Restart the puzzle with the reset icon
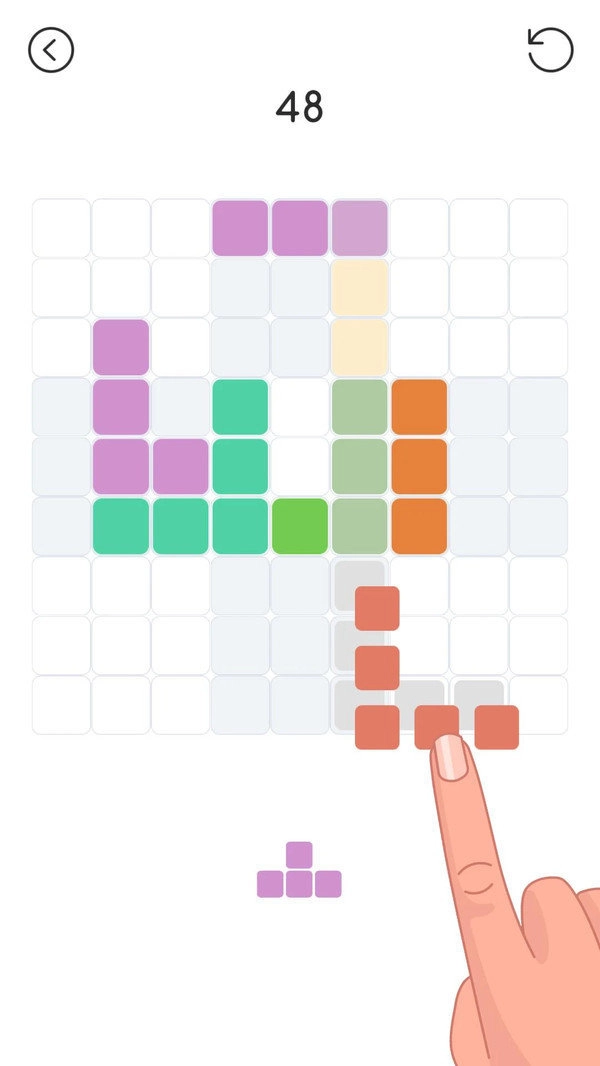The image size is (600, 1066). pyautogui.click(x=550, y=49)
